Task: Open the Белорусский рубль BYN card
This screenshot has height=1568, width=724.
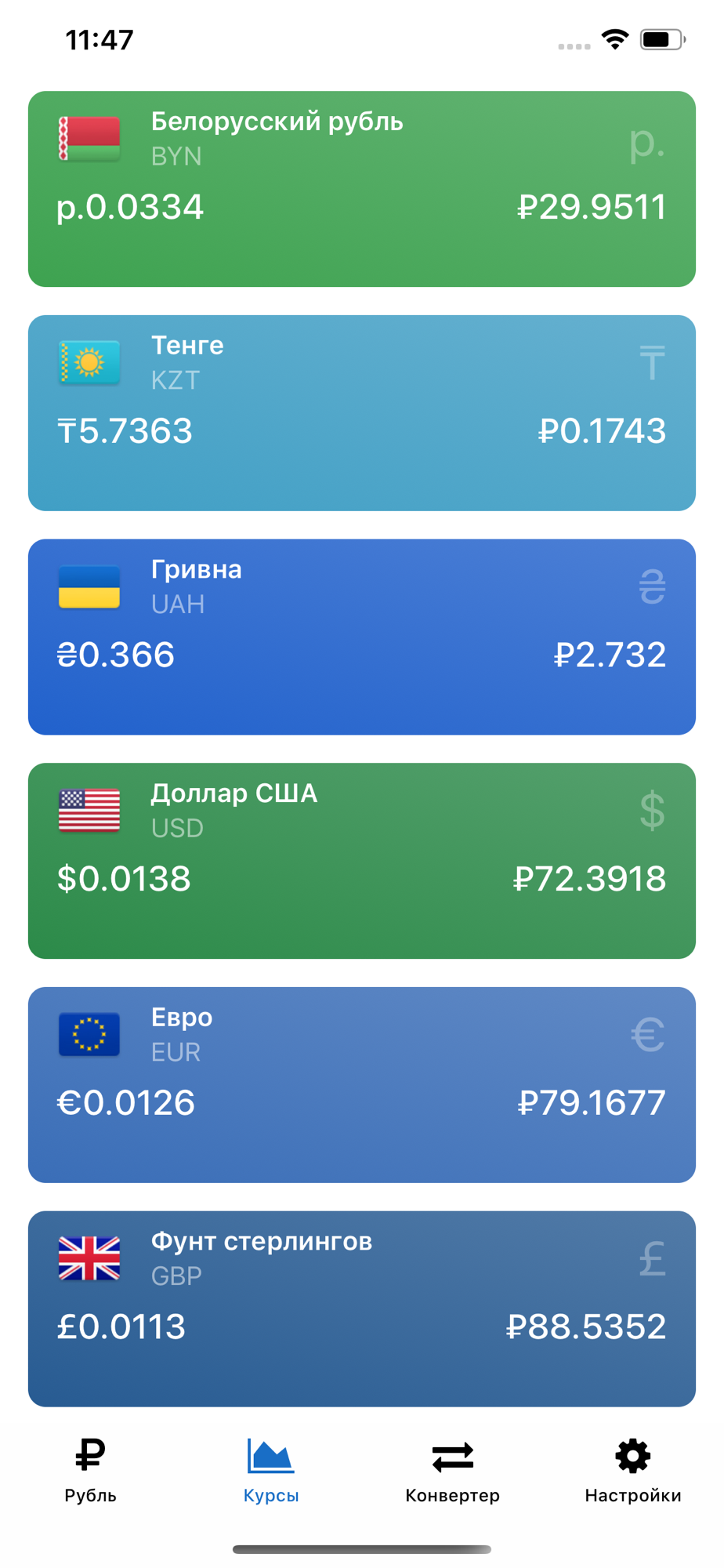Action: coord(362,189)
